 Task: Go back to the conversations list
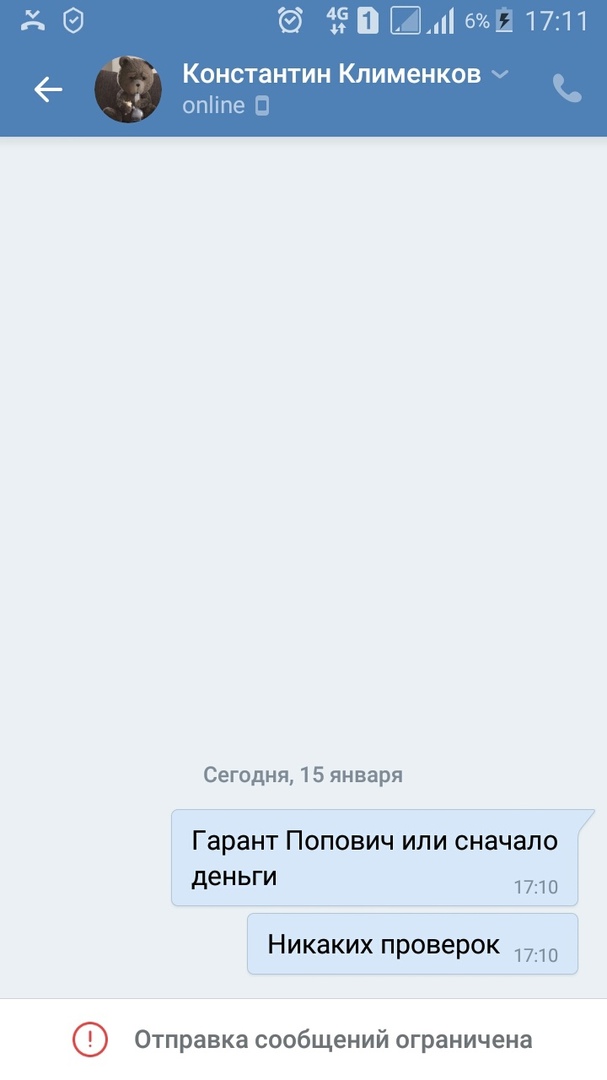pyautogui.click(x=48, y=90)
